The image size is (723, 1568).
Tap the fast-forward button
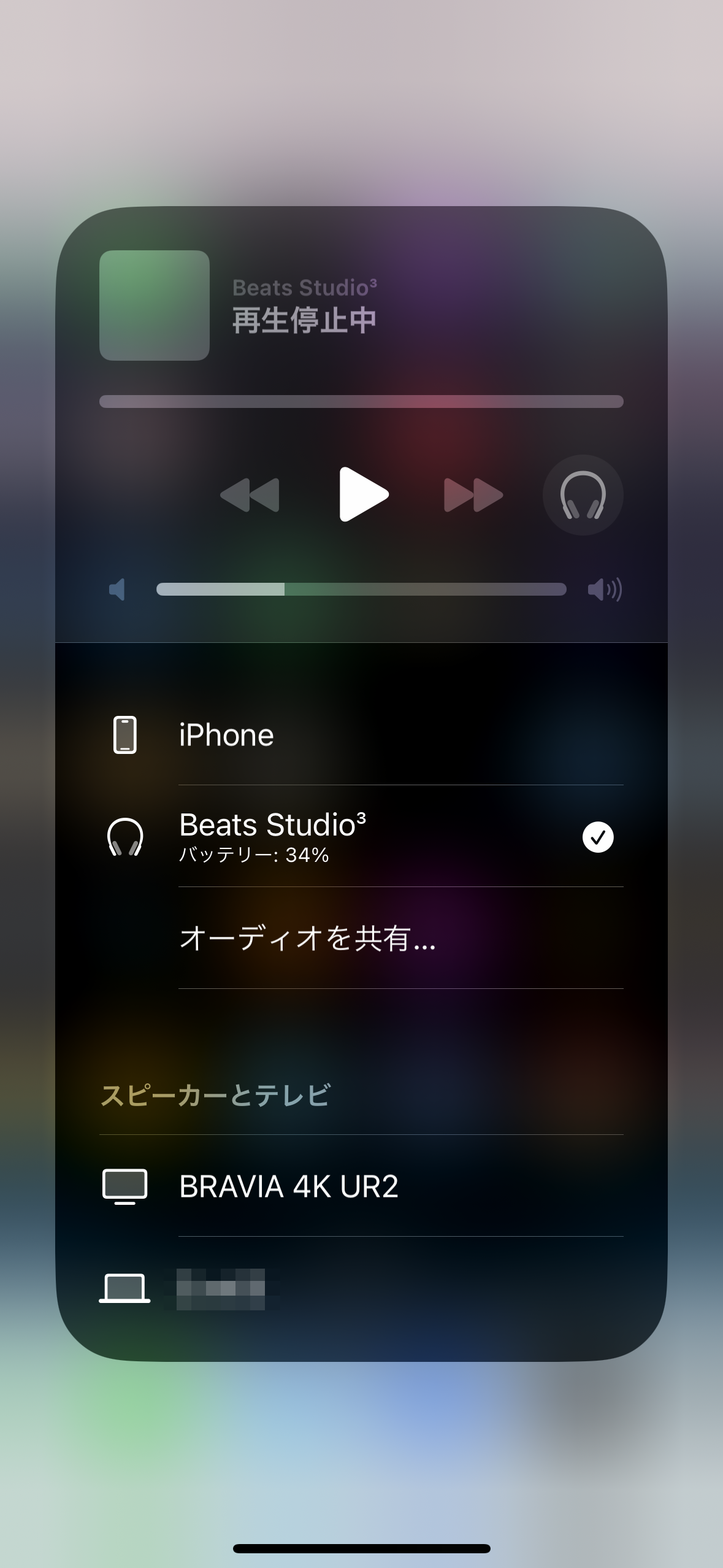coord(473,494)
